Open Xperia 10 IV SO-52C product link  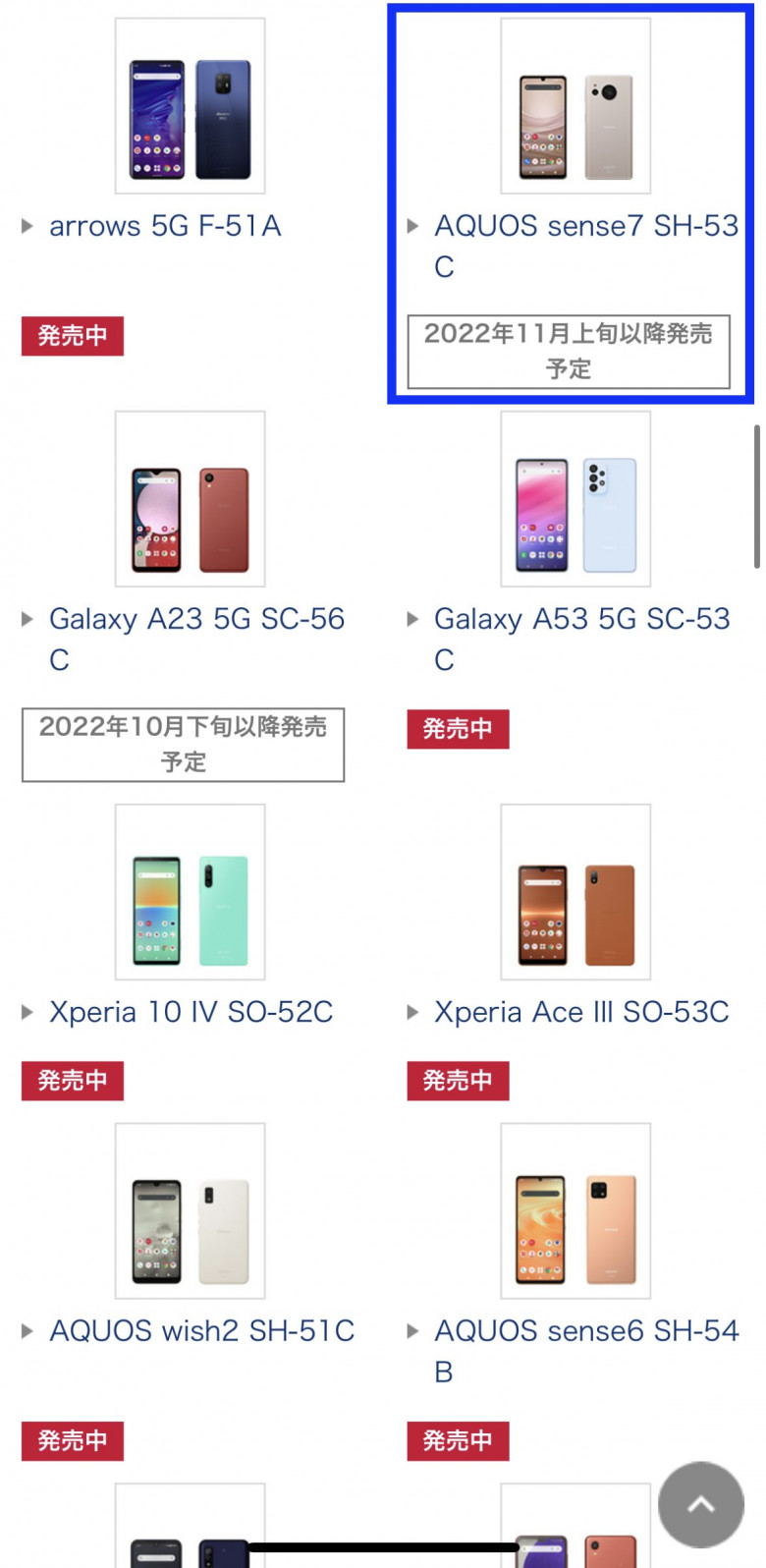(191, 1012)
